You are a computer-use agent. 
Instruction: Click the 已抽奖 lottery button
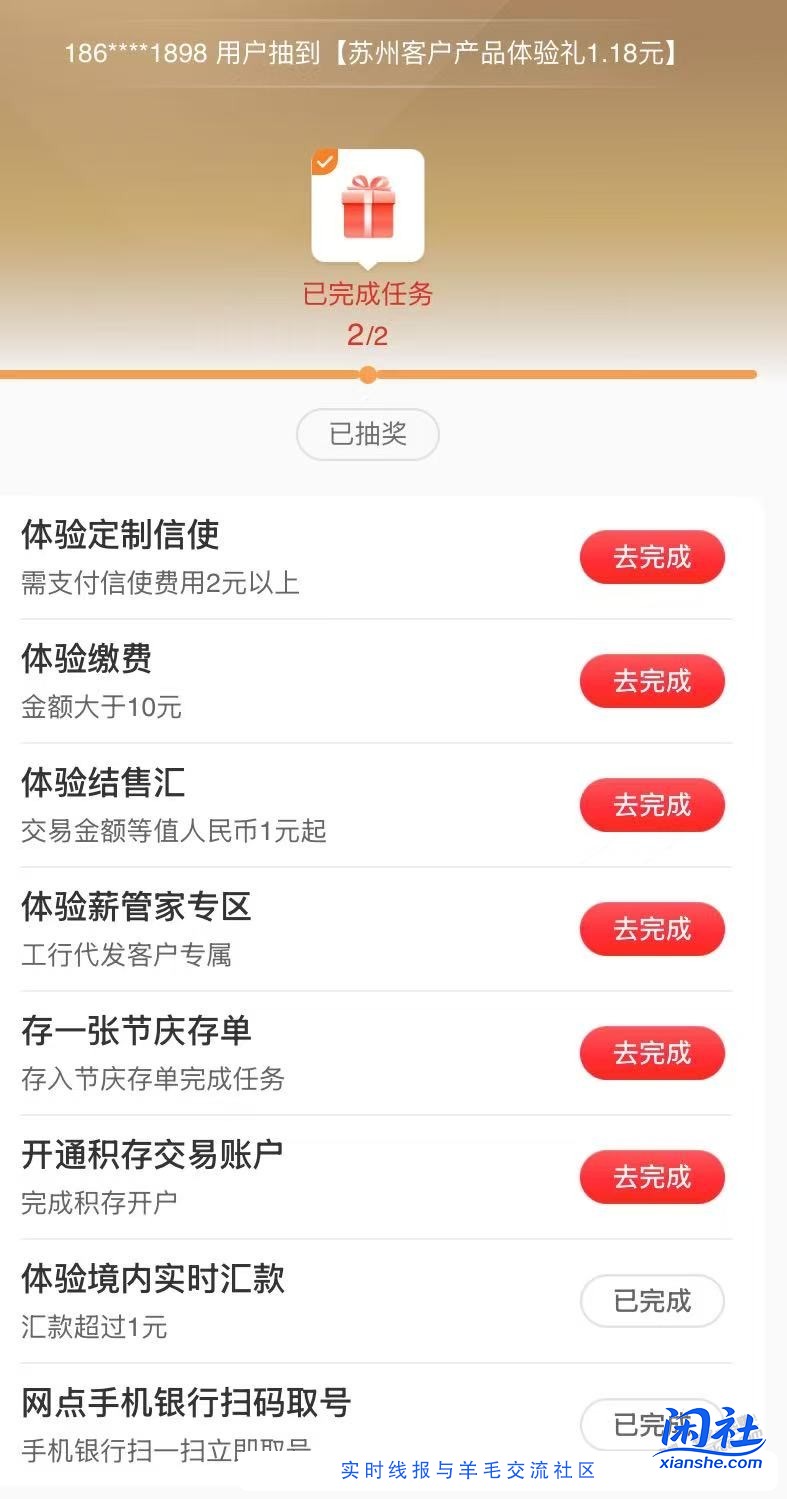pos(367,434)
